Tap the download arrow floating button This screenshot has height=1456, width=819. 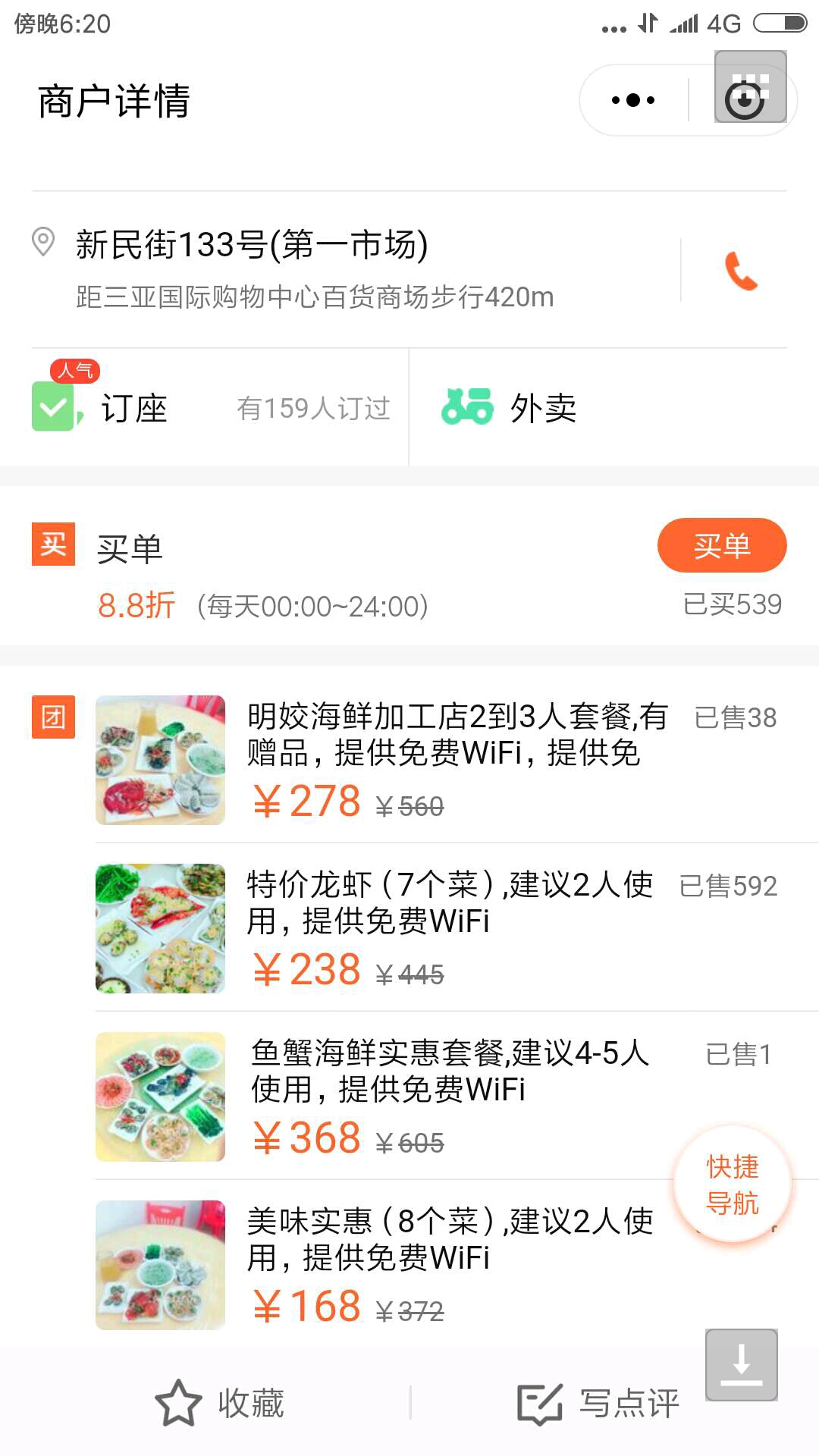pos(741,1364)
